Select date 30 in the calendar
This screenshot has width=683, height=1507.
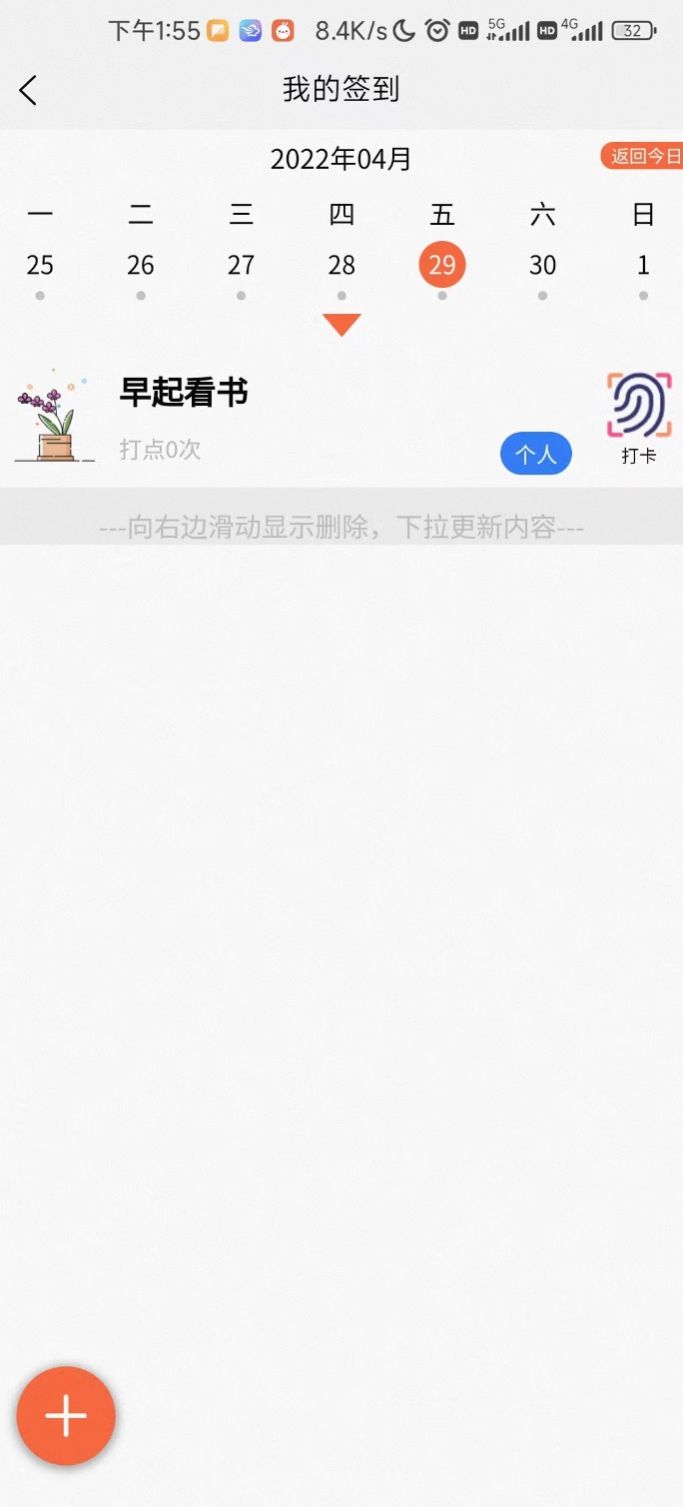click(543, 265)
